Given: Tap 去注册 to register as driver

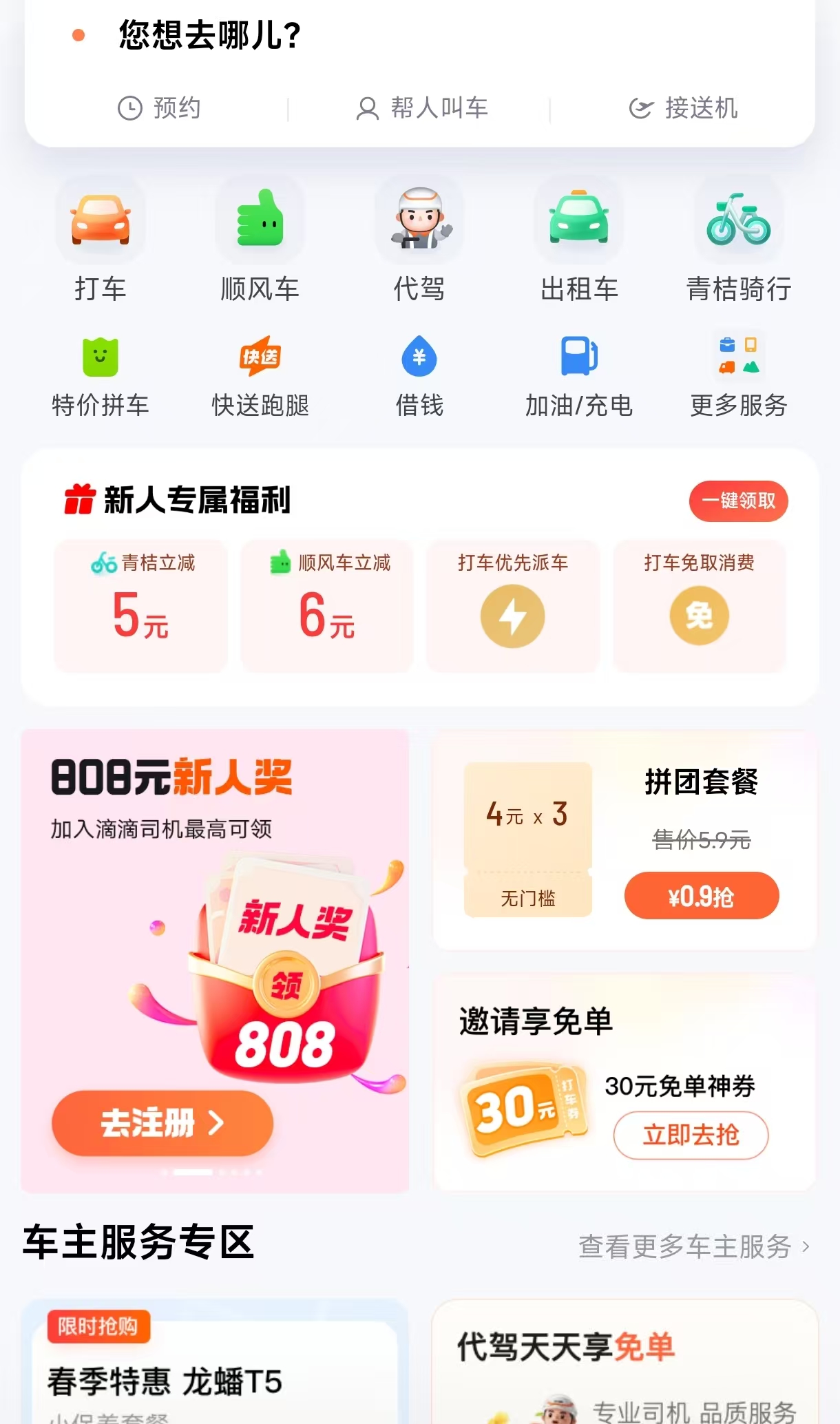Looking at the screenshot, I should [162, 1123].
